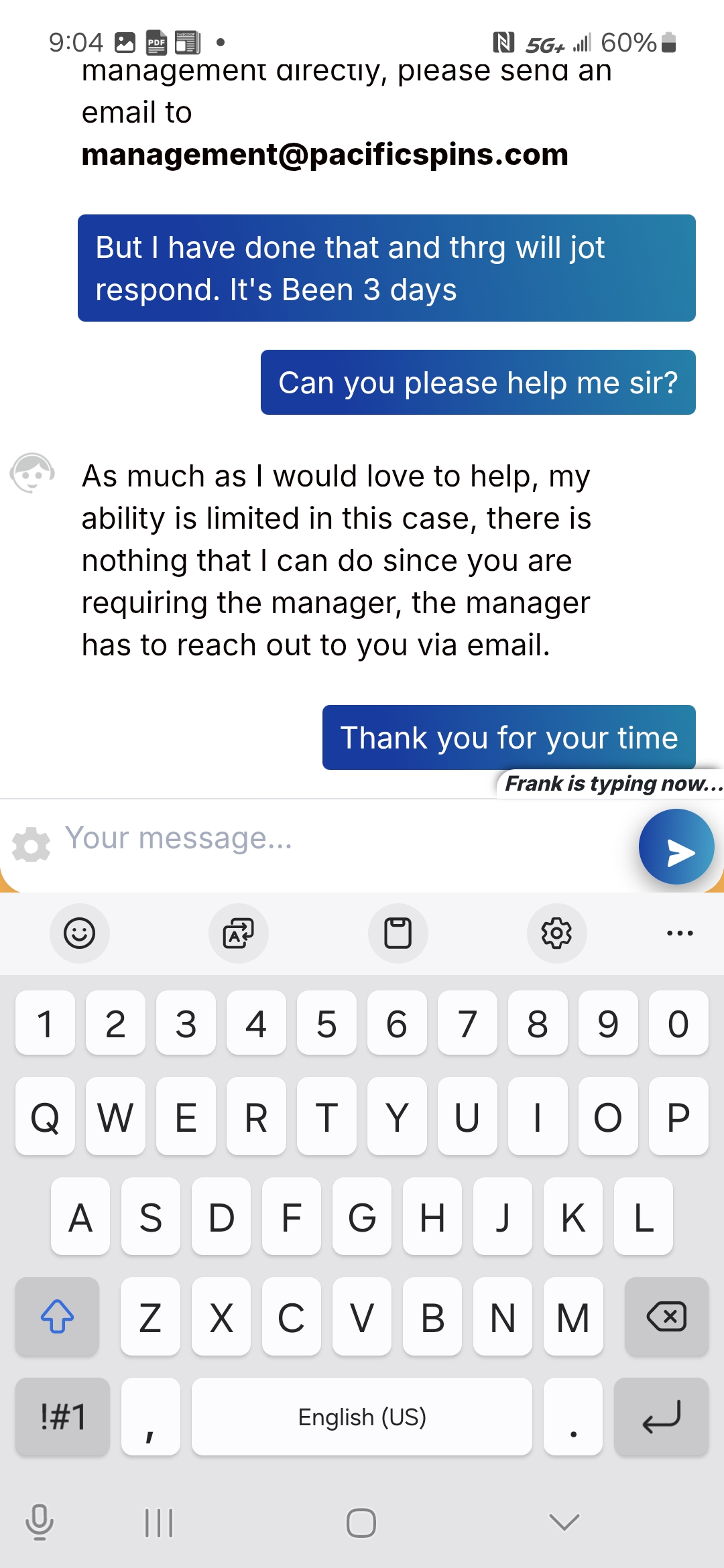This screenshot has width=724, height=1568.
Task: Tap the backspace key
Action: [x=666, y=1317]
